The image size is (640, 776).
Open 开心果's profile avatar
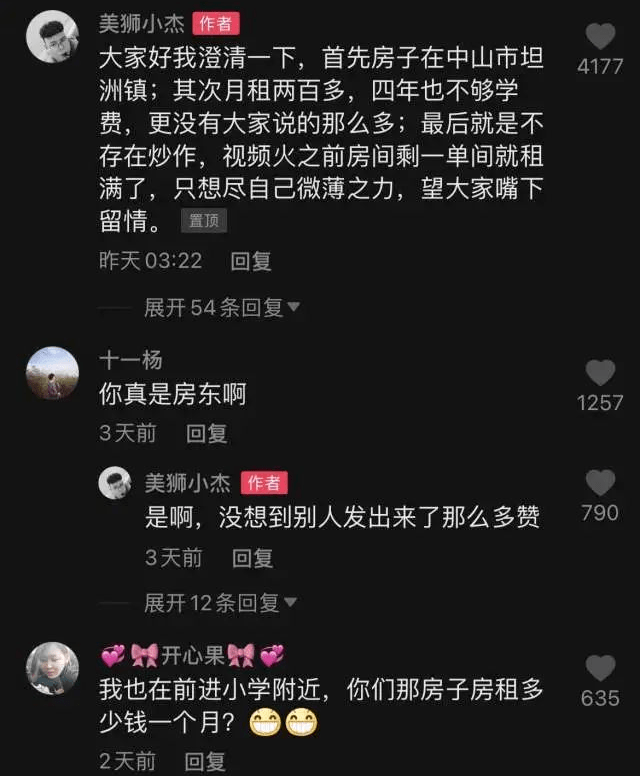pos(52,668)
